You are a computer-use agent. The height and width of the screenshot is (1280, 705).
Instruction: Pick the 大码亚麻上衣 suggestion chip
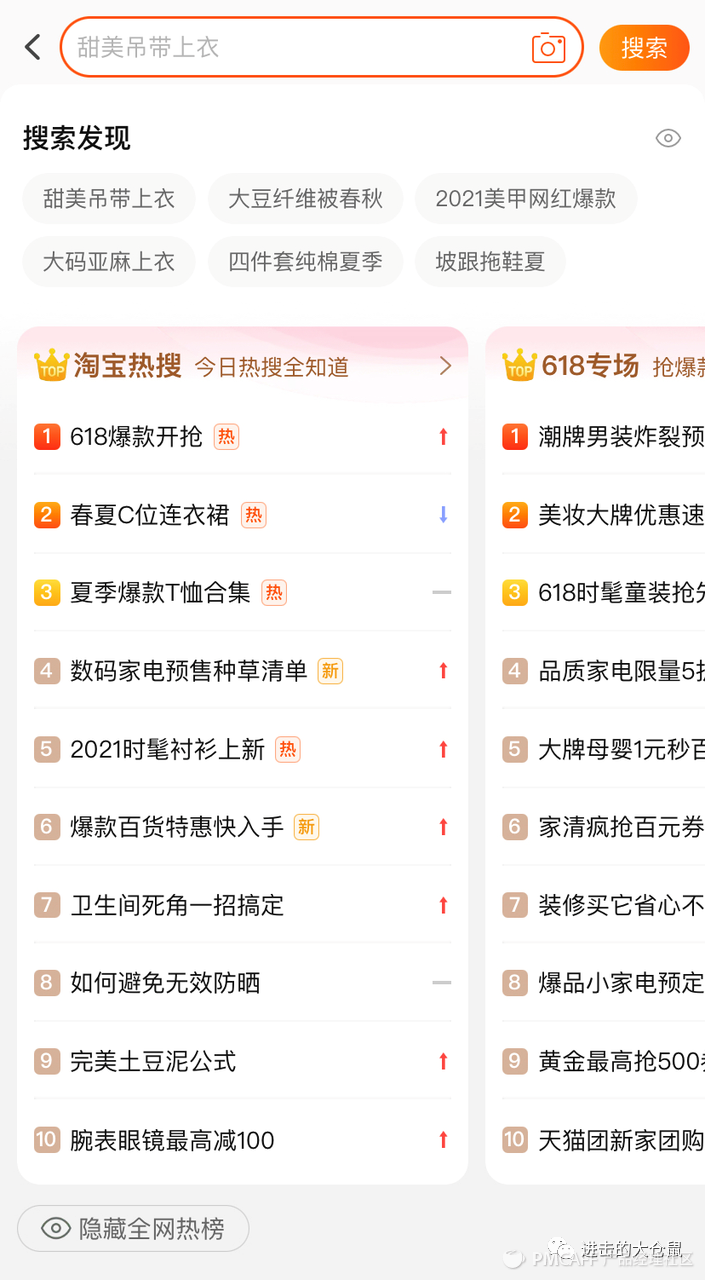[108, 262]
